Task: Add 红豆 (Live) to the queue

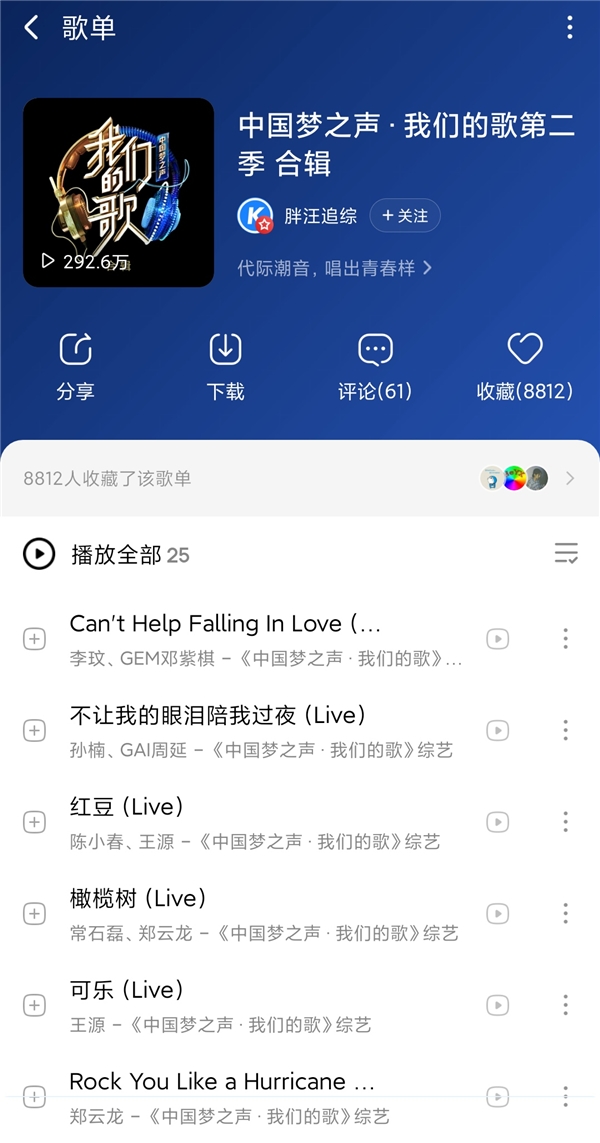Action: coord(34,822)
